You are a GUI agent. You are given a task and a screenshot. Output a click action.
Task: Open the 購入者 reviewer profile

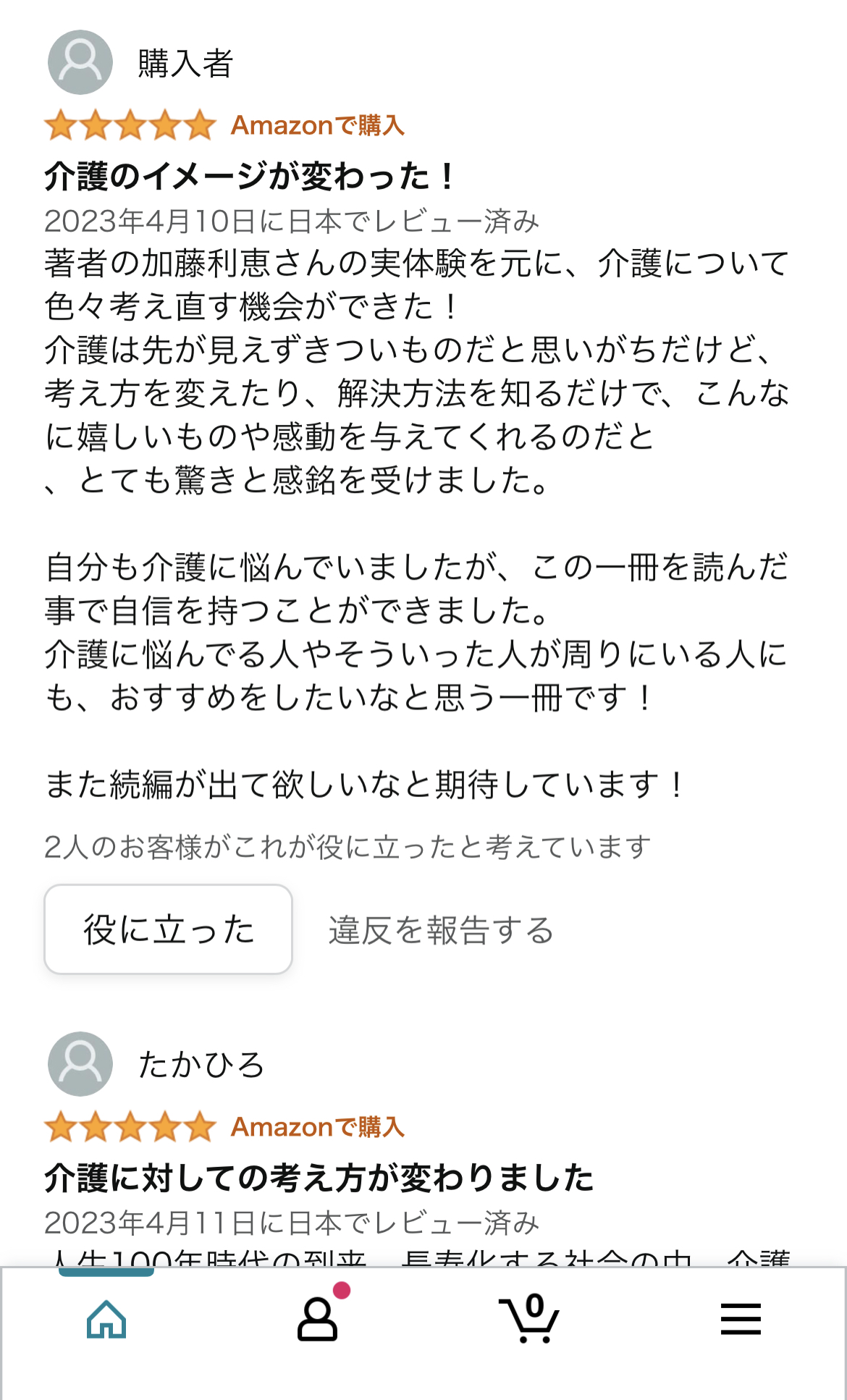[141, 62]
